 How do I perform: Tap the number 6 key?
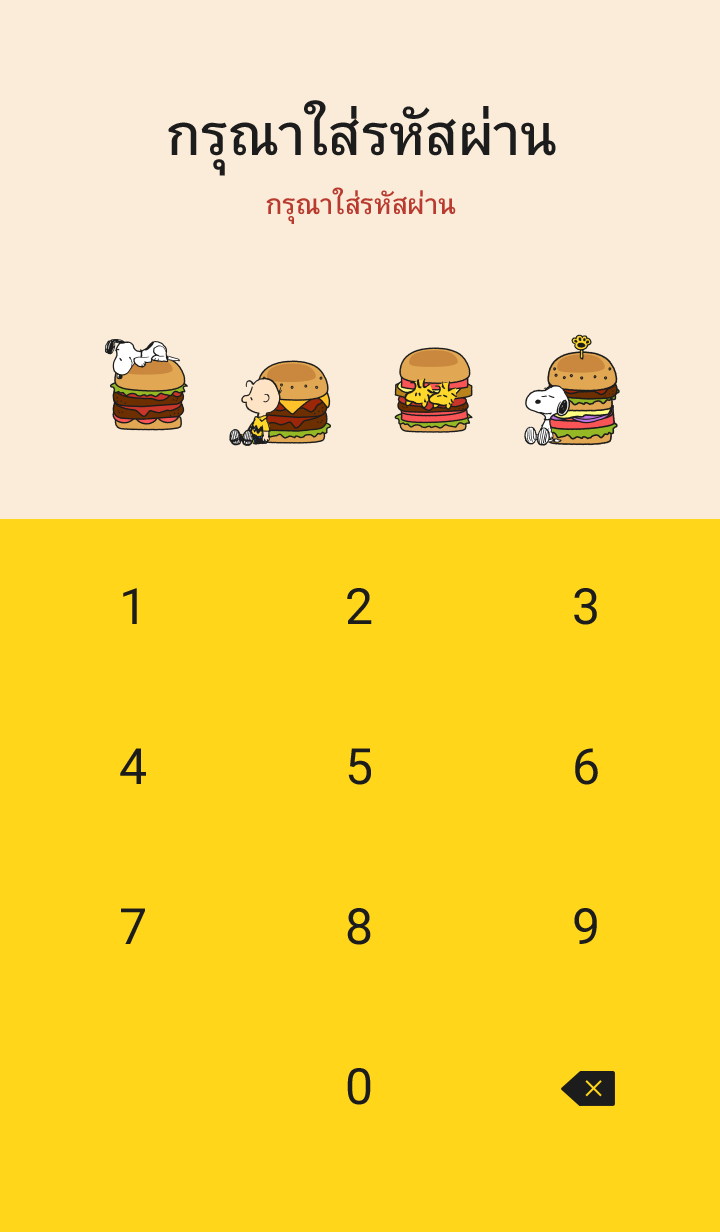tap(586, 767)
